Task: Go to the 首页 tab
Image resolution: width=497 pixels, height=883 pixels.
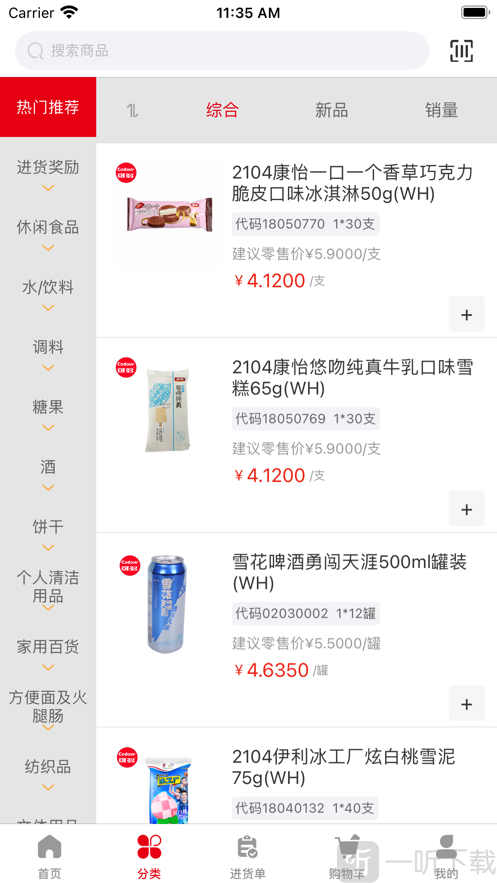Action: point(50,856)
